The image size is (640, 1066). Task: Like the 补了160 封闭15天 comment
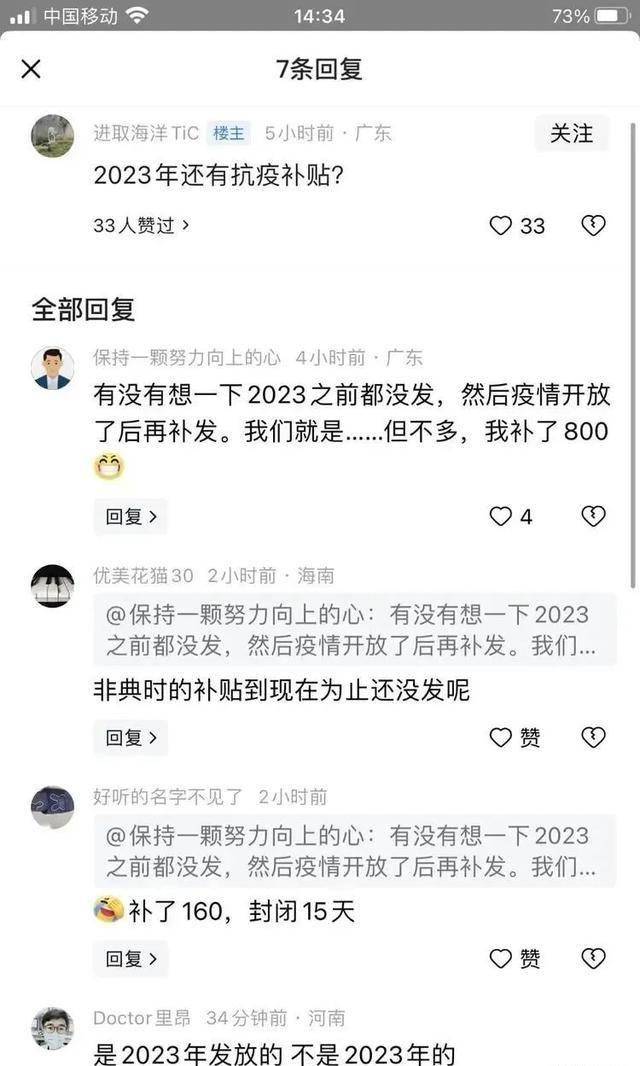[514, 958]
